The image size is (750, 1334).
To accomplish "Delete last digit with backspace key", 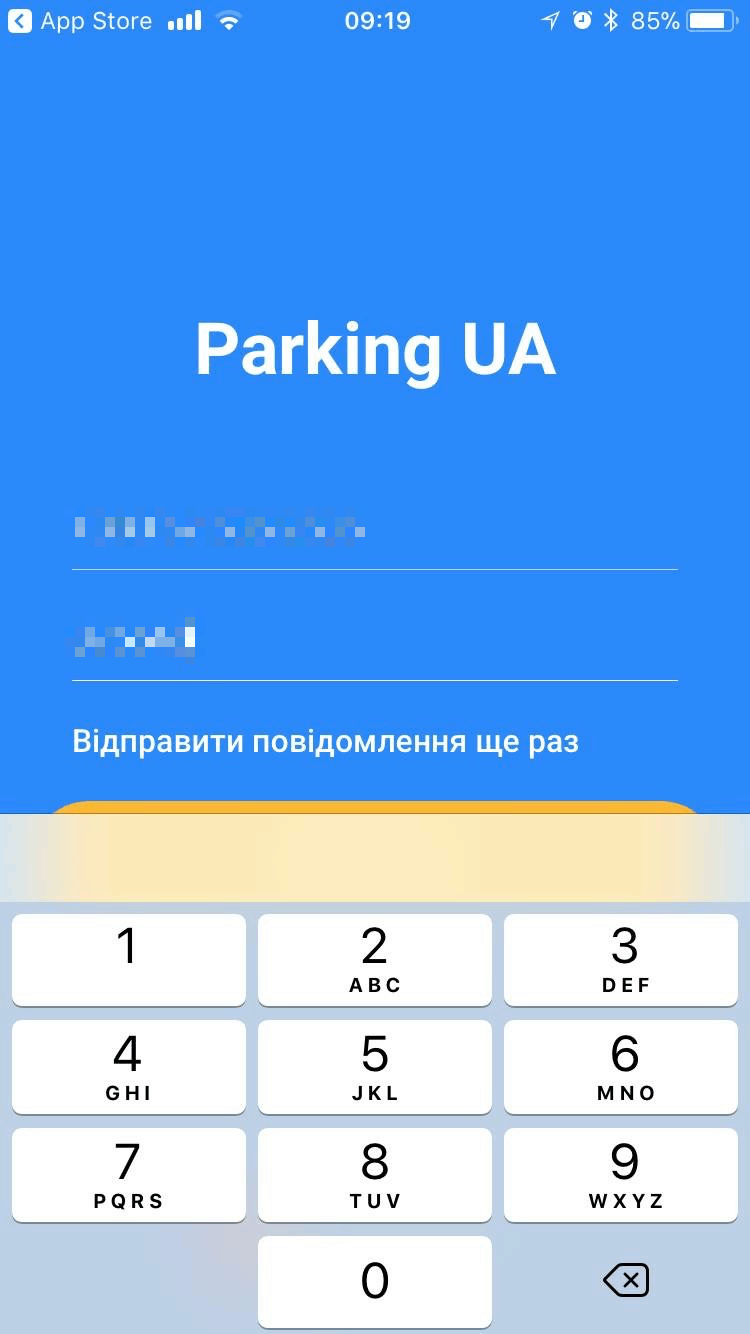I will tap(625, 1280).
